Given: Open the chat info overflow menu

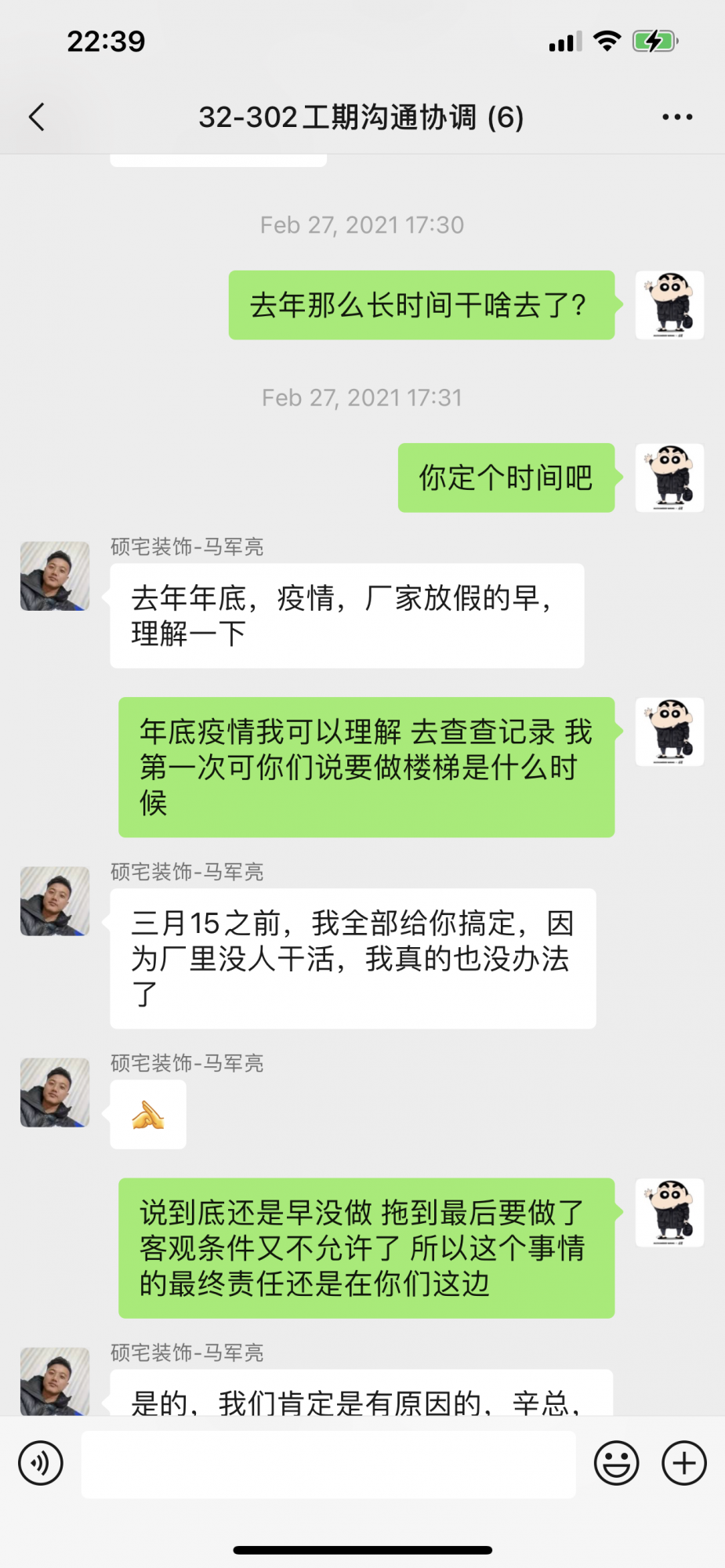Looking at the screenshot, I should (677, 118).
